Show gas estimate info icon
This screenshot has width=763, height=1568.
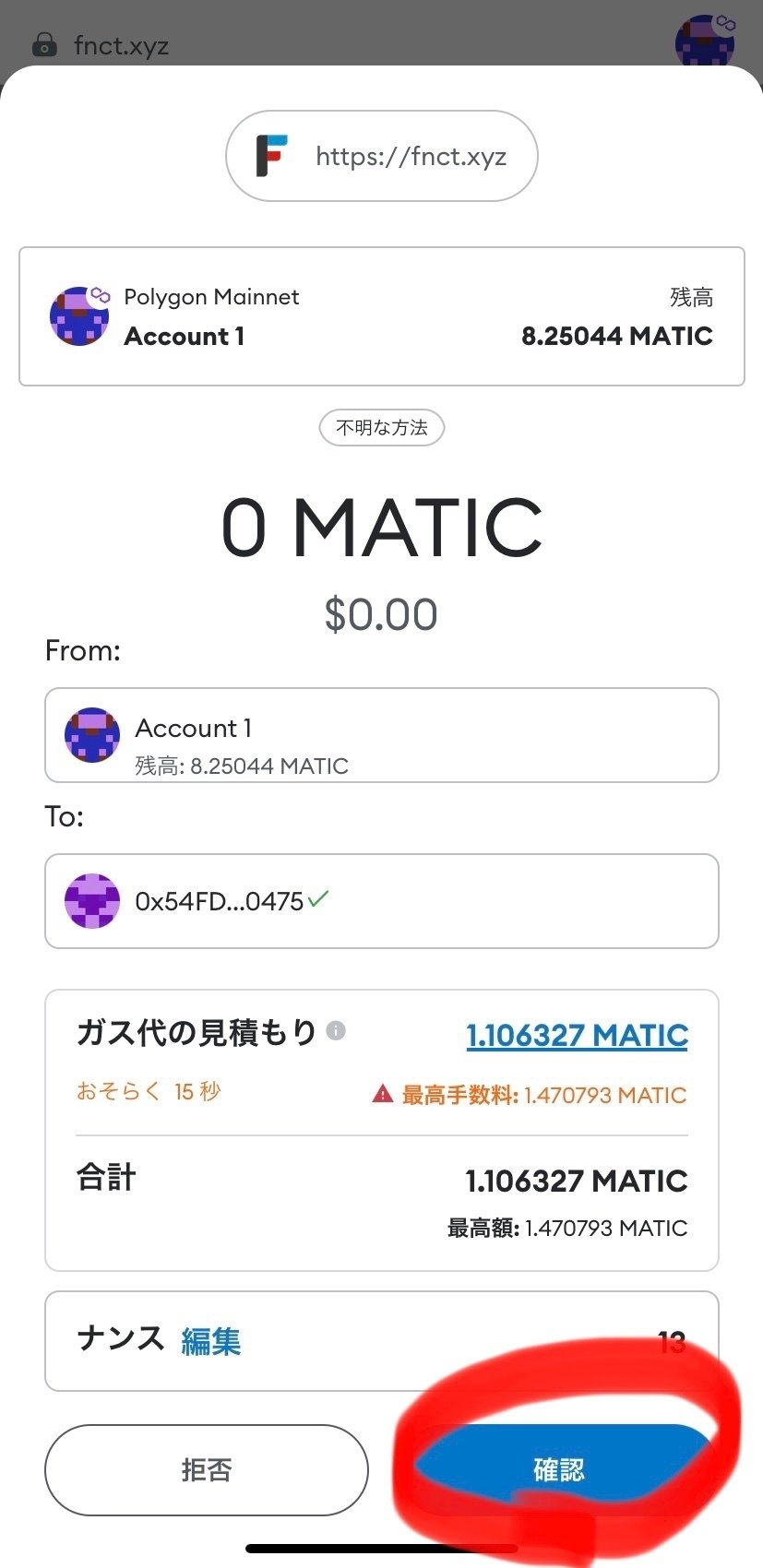[337, 1031]
